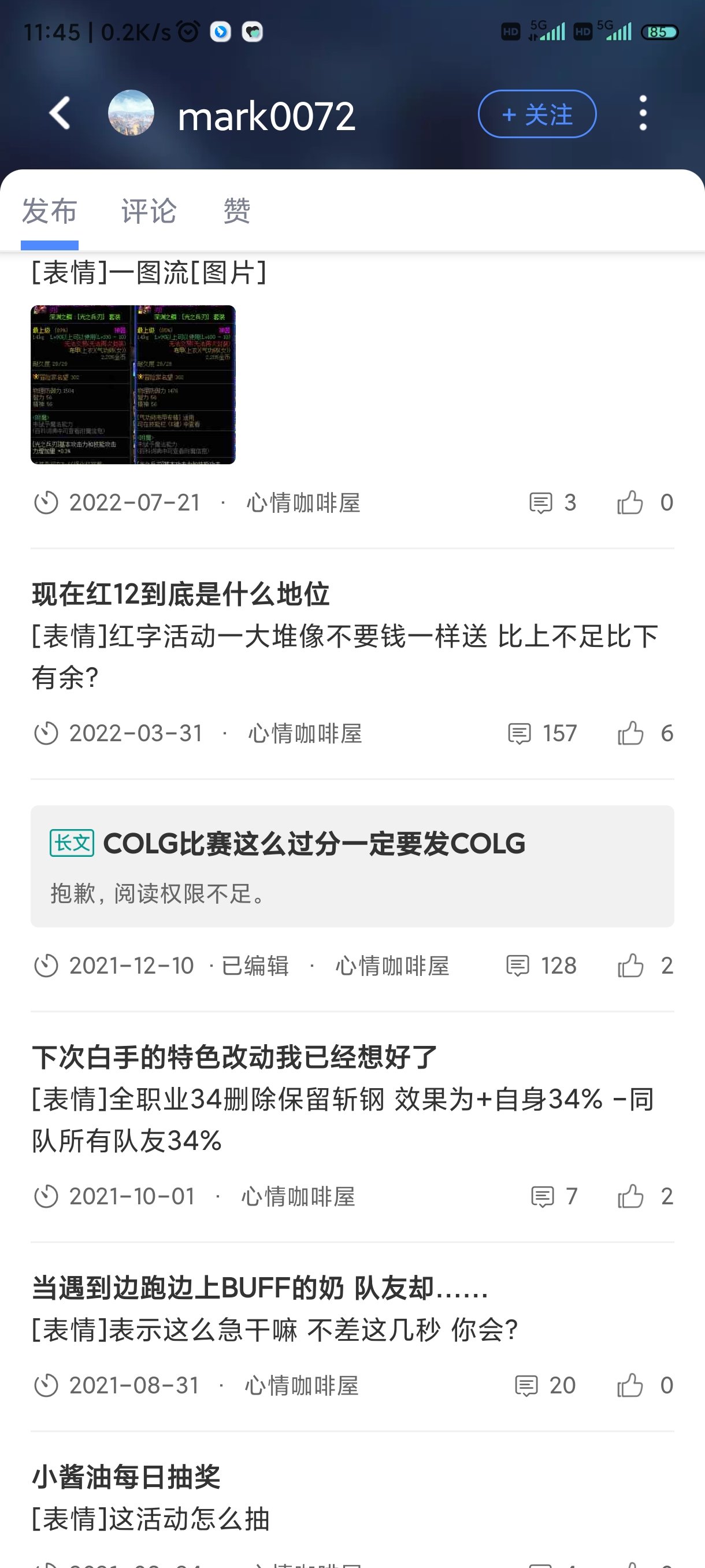Screen dimensions: 705x1568
Task: Open the long post COLG比赛这么过分一定要发COLG
Action: (314, 844)
